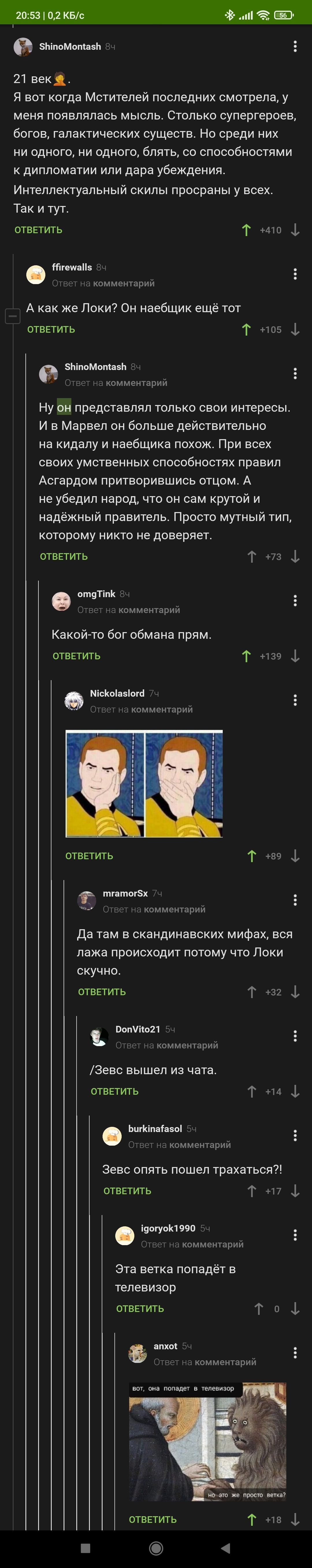This screenshot has height=1568, width=312.
Task: Upvote ShinoMontash's reply rated +73
Action: click(252, 556)
